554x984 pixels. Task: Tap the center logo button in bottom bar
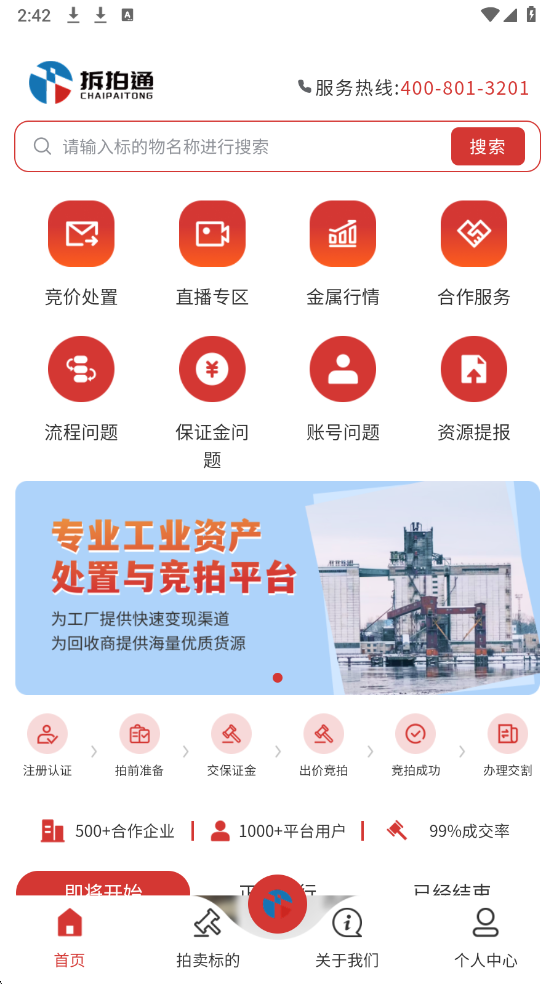(277, 904)
